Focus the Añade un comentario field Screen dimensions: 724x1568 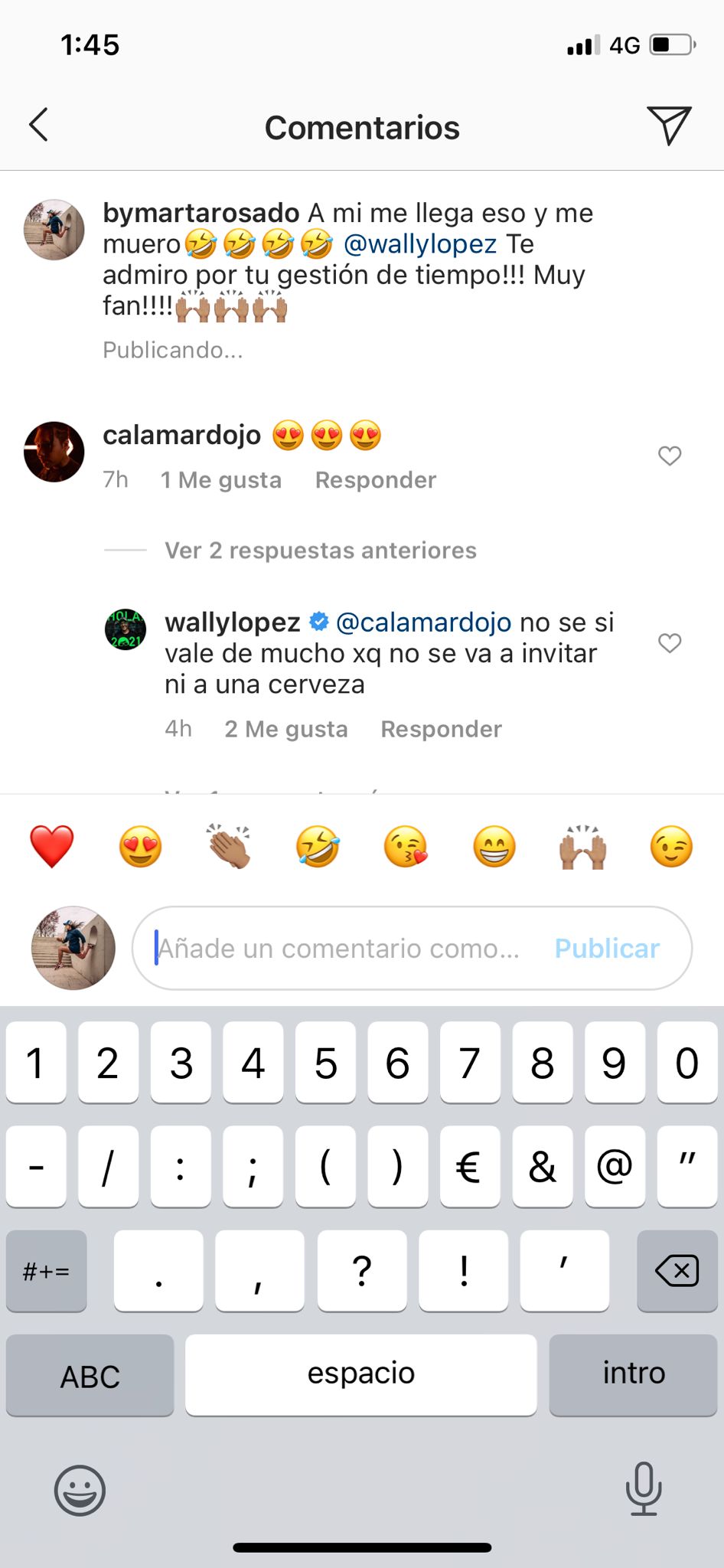tap(337, 949)
